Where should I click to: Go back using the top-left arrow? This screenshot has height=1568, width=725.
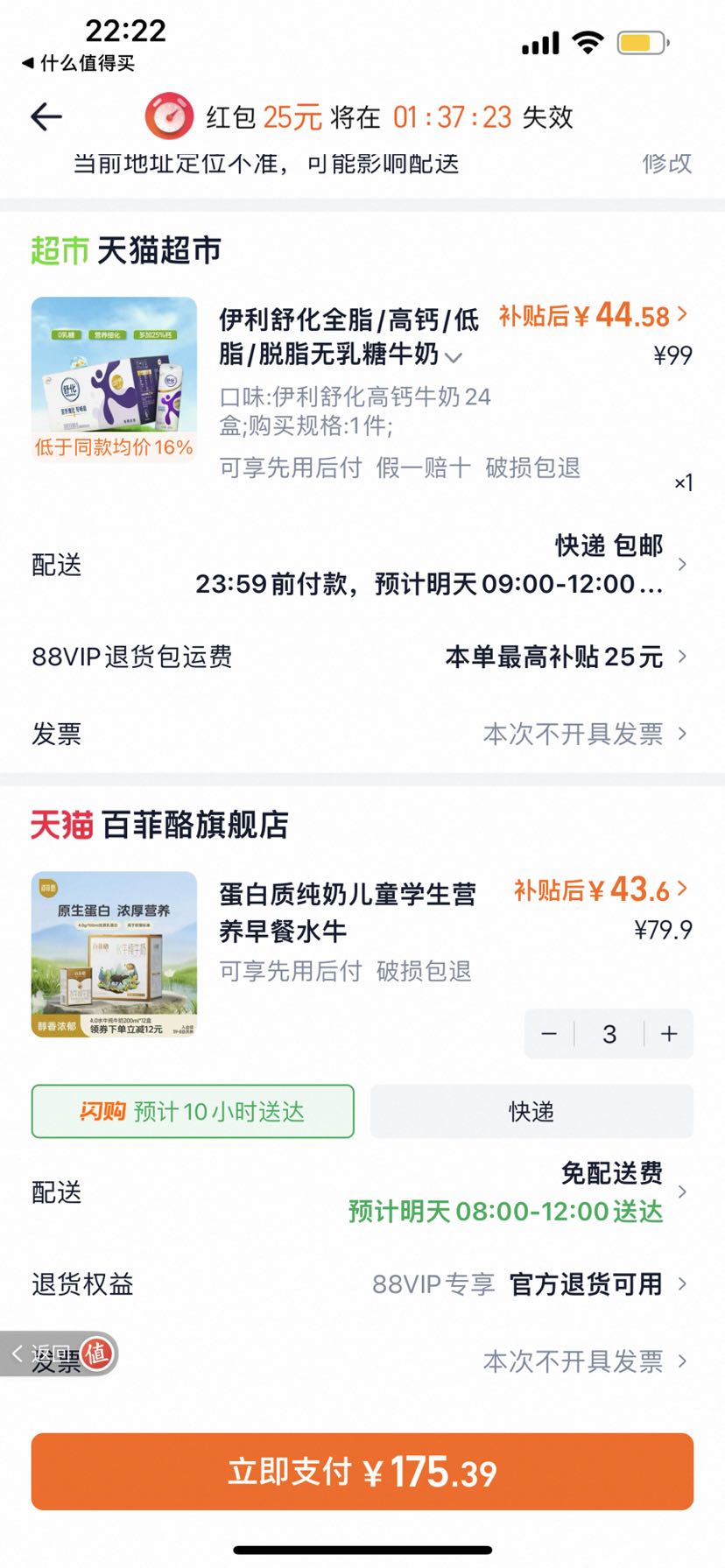(x=46, y=116)
